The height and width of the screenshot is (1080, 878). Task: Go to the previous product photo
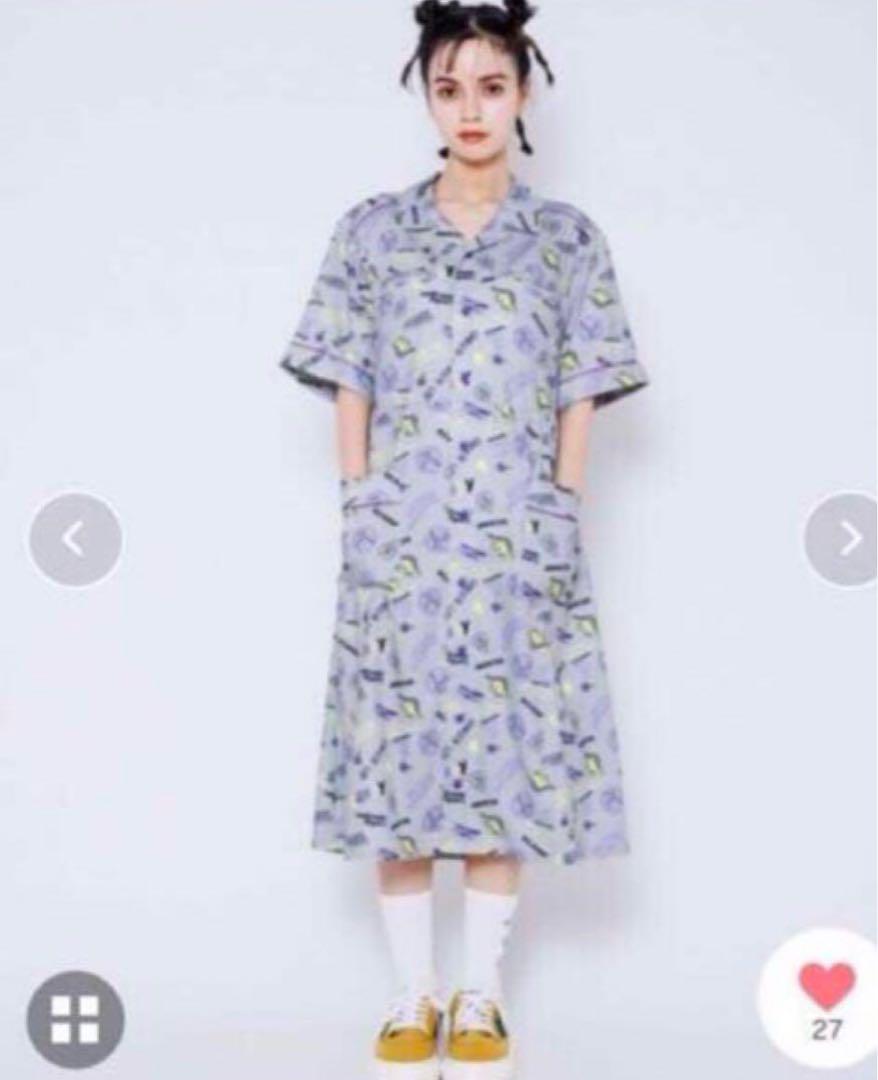(75, 540)
